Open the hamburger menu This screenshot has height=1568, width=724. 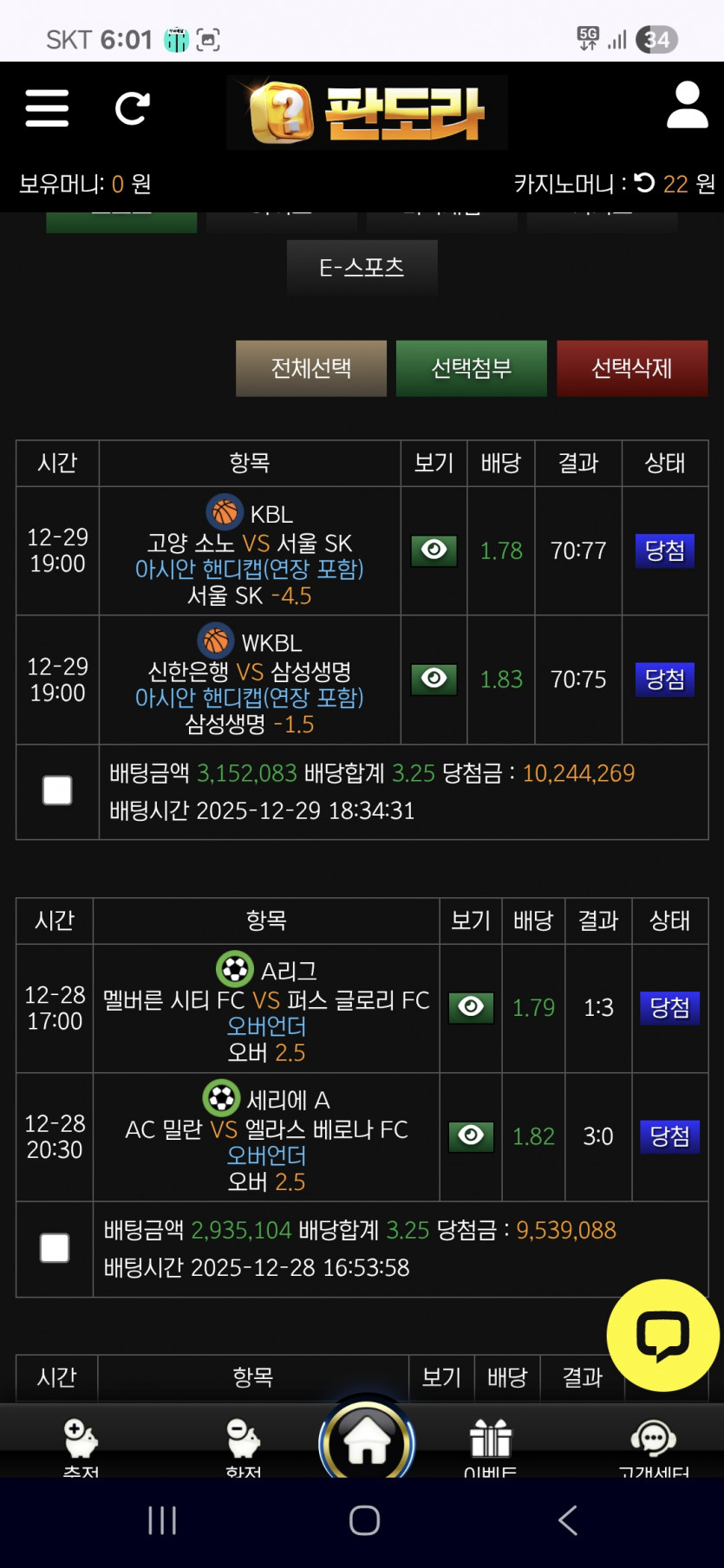(x=47, y=108)
